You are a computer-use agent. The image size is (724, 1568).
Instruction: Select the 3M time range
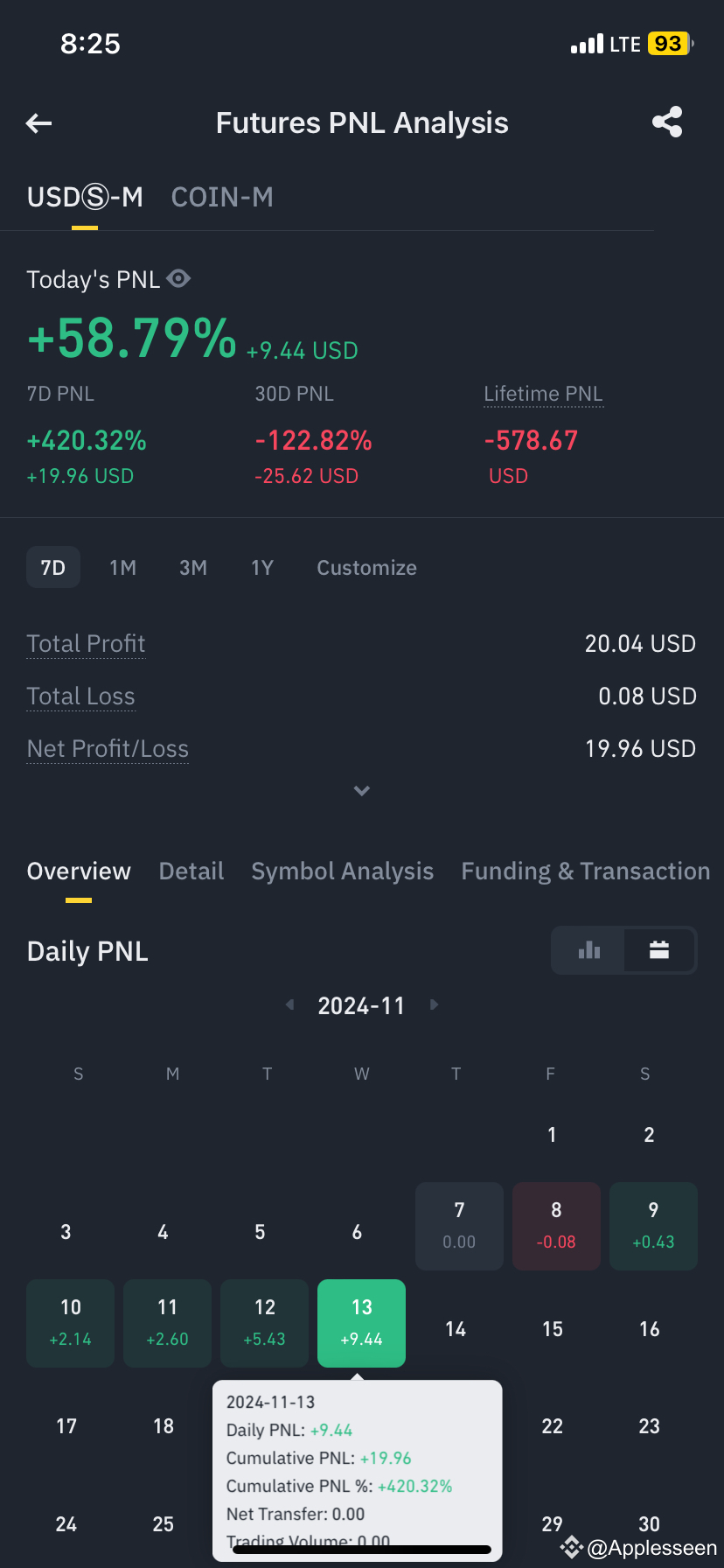click(x=193, y=567)
